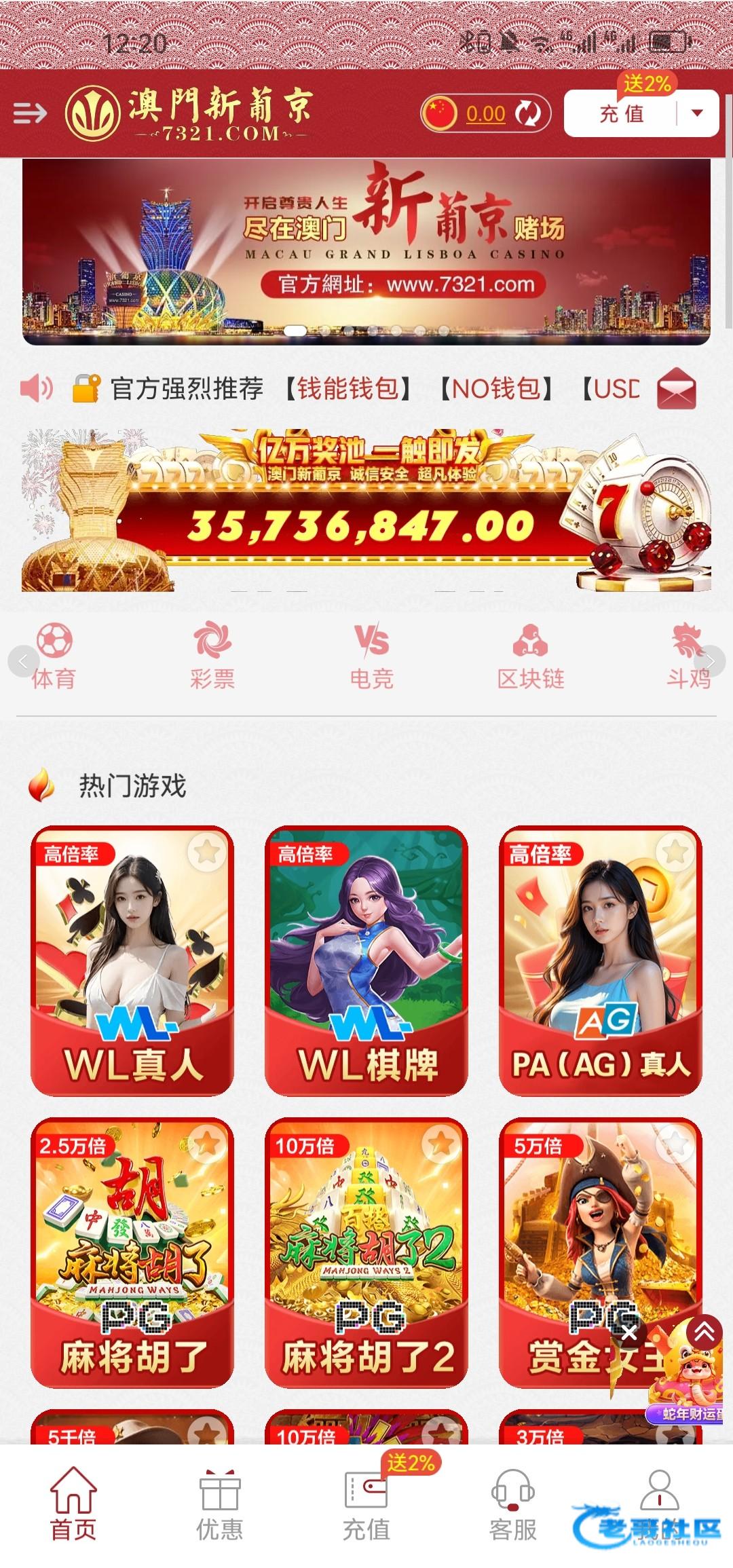733x1568 pixels.
Task: Select the 电竞 esports category
Action: pyautogui.click(x=371, y=657)
